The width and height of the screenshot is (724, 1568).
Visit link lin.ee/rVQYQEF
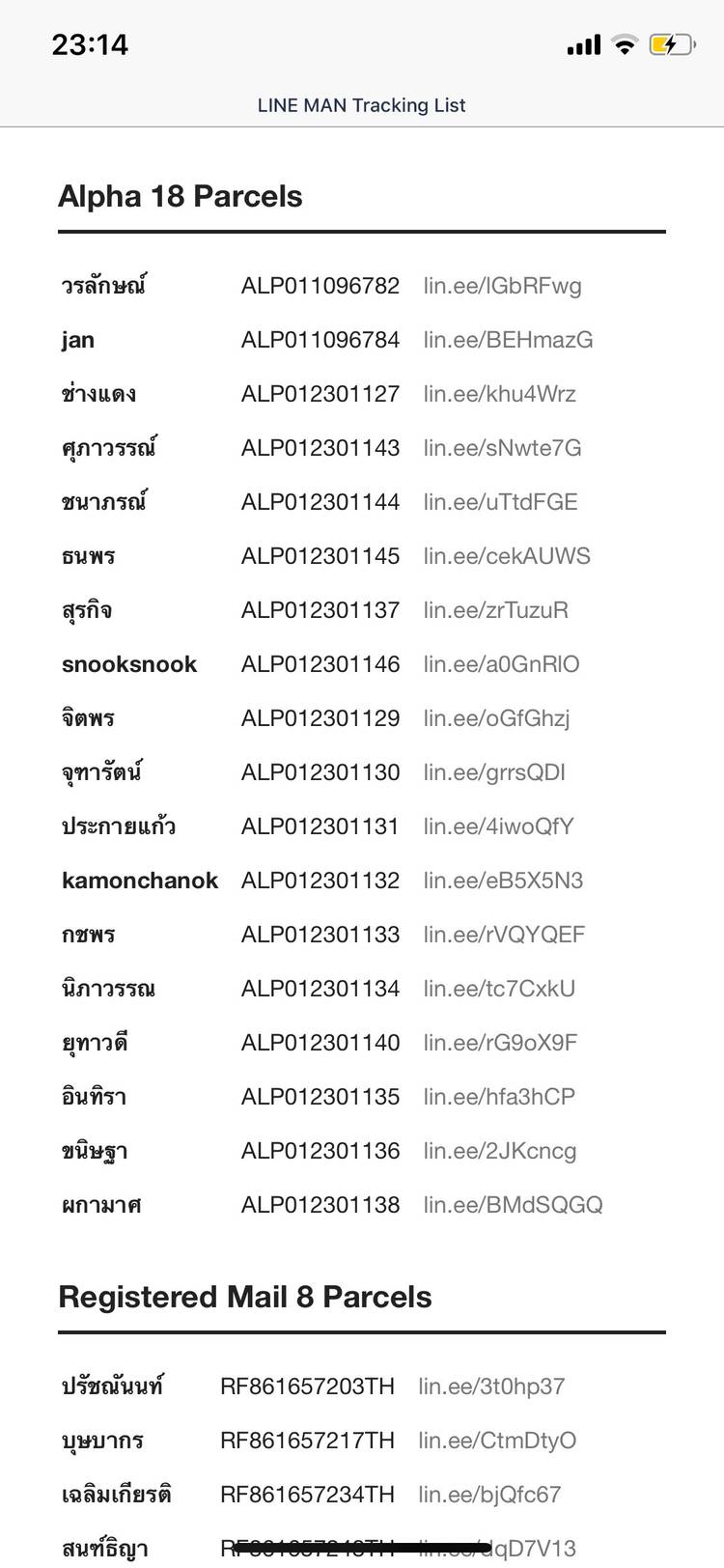[504, 935]
